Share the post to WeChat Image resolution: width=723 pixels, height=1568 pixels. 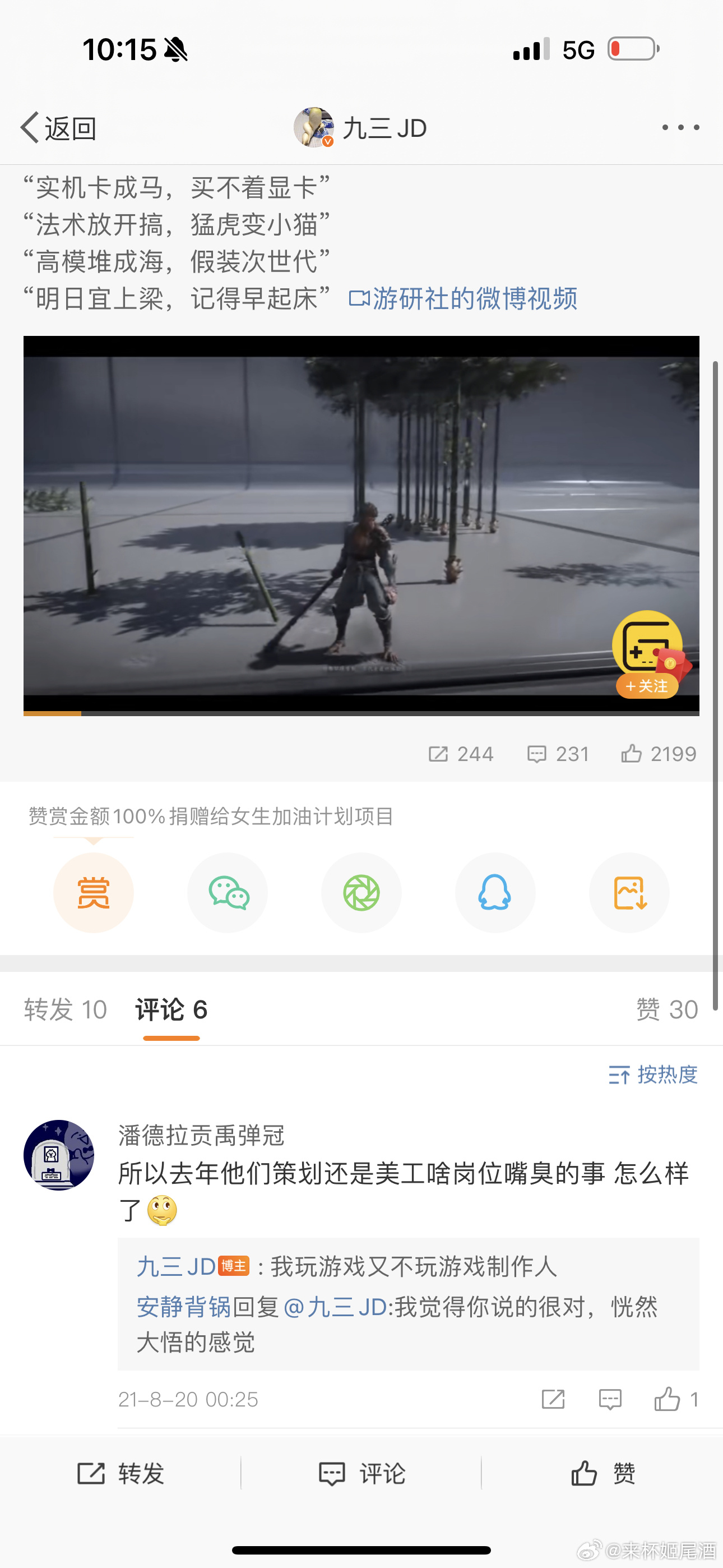click(x=228, y=893)
